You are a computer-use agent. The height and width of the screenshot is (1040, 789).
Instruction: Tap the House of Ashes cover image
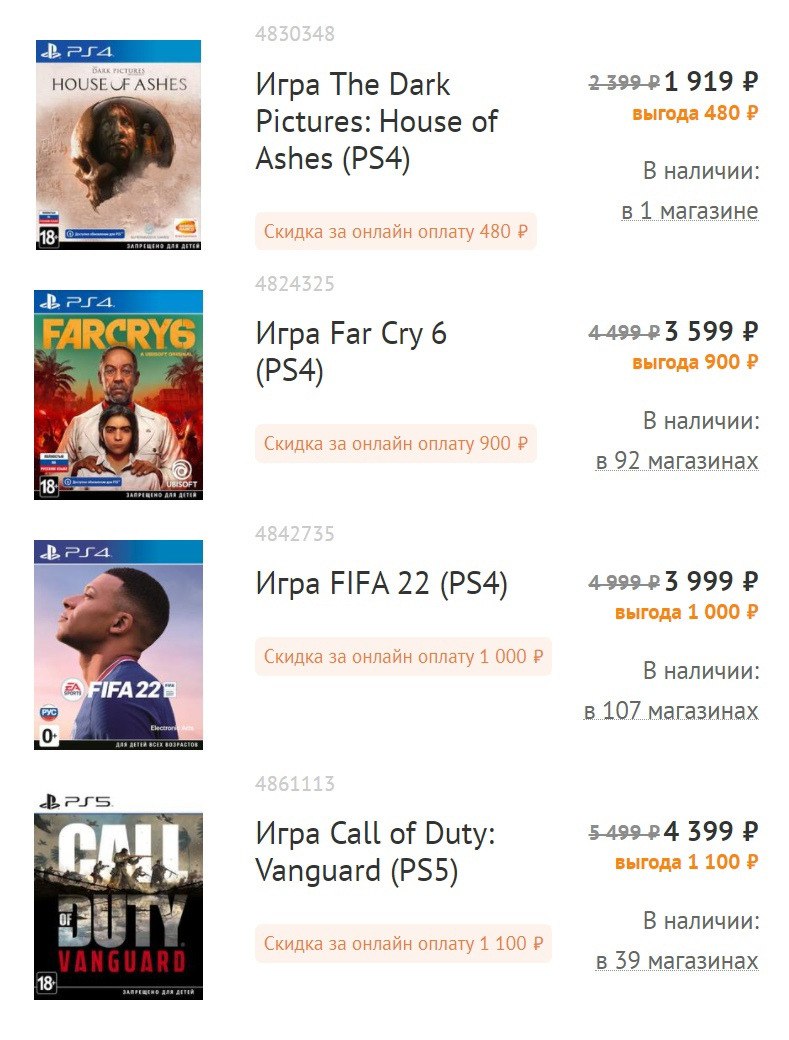pyautogui.click(x=118, y=145)
